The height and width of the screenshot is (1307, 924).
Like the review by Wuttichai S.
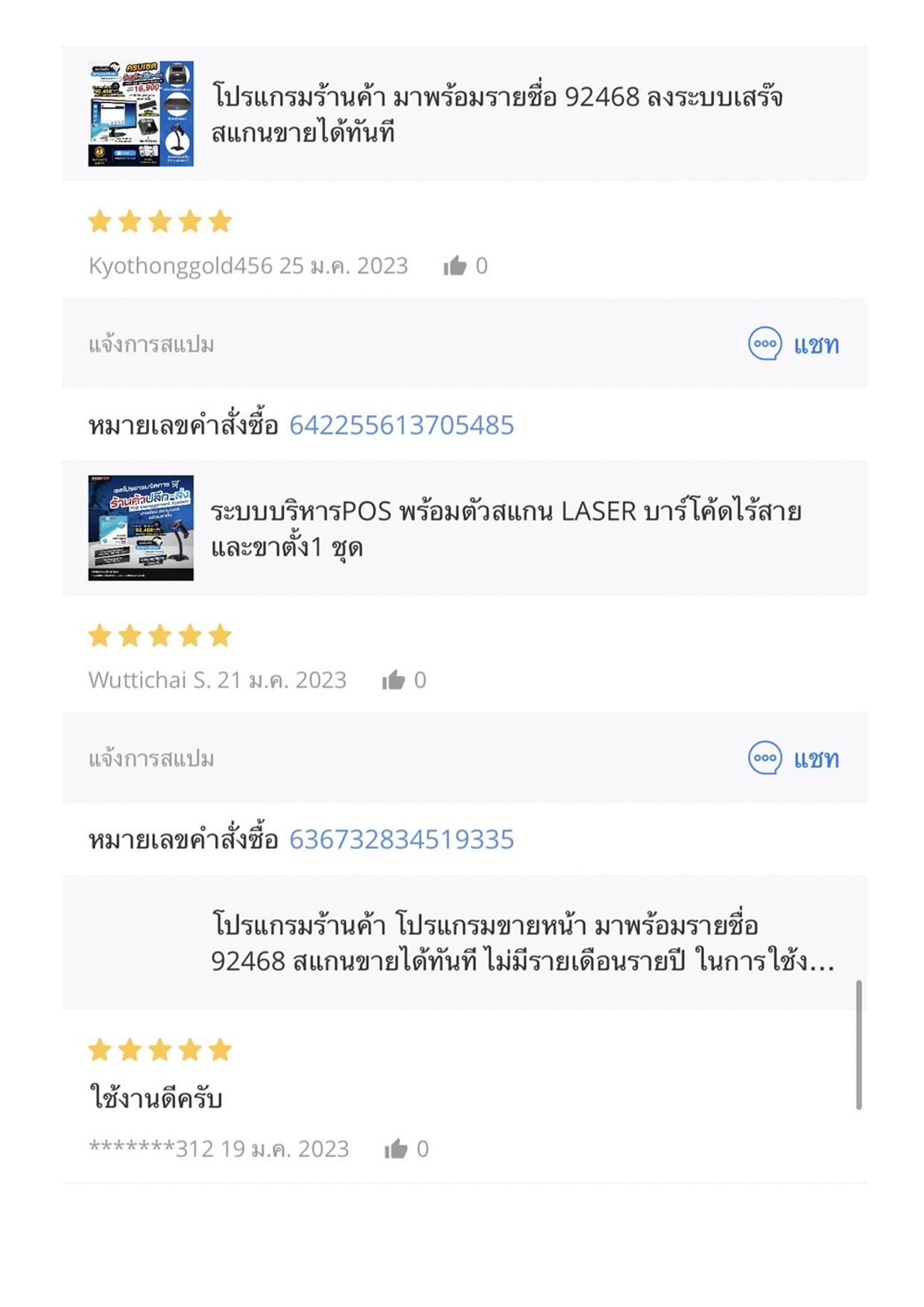coord(393,680)
